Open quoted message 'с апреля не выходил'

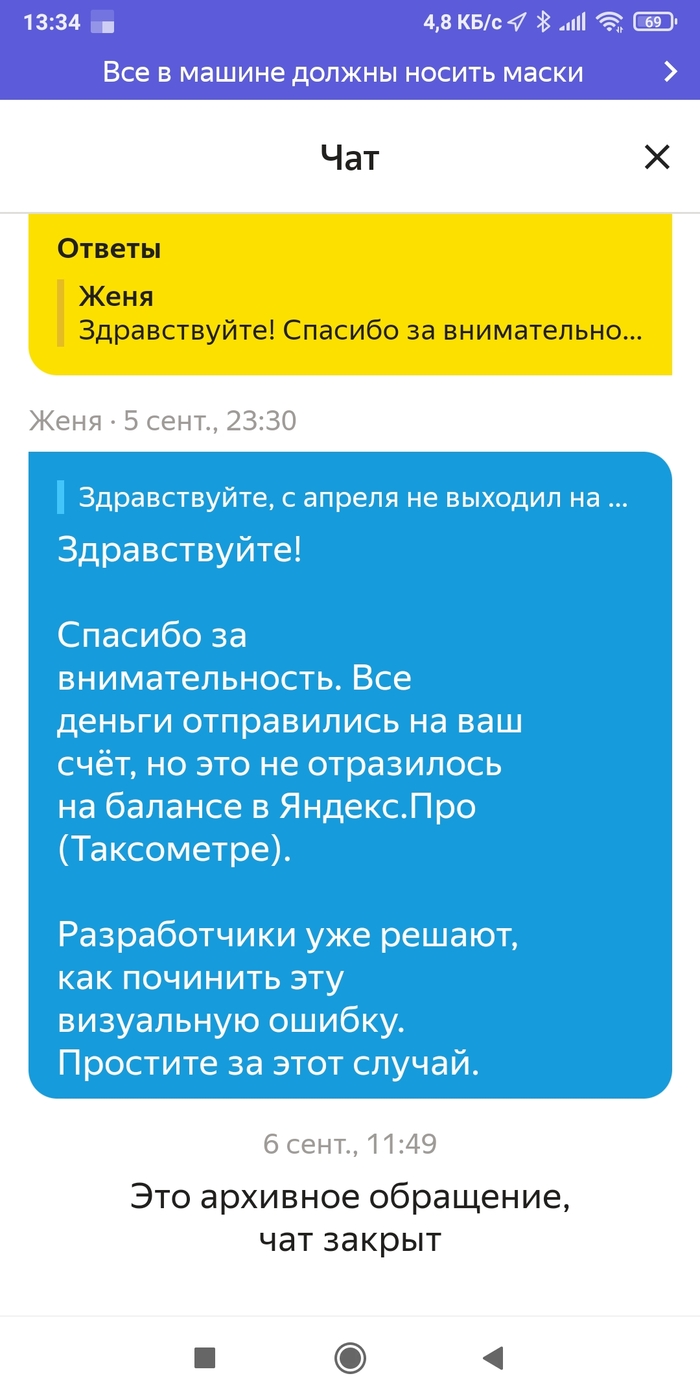click(350, 497)
